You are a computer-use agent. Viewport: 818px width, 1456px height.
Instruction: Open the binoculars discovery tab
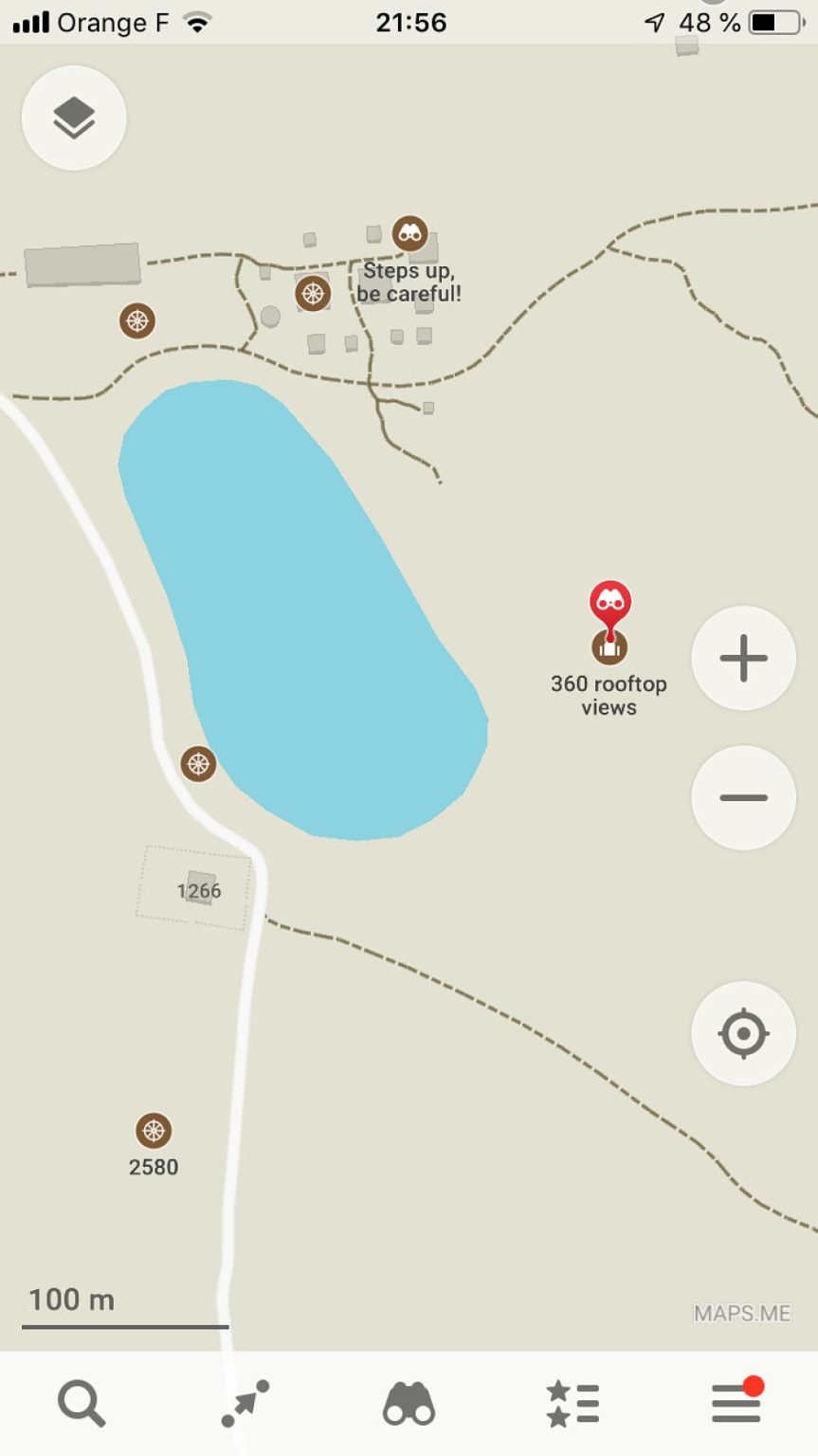pyautogui.click(x=409, y=1403)
